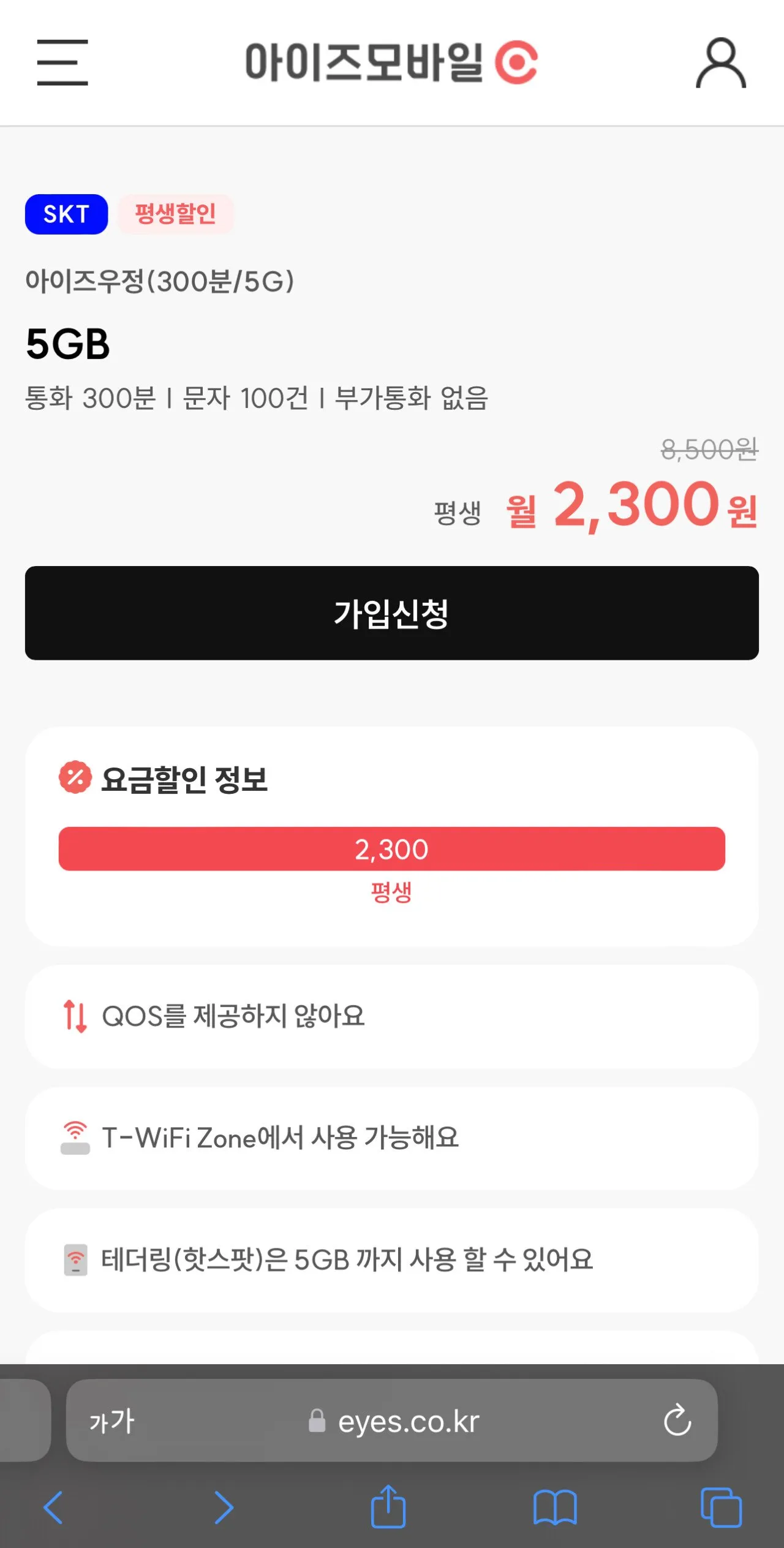The height and width of the screenshot is (1548, 784).
Task: Select the SKT carrier badge
Action: click(x=66, y=214)
